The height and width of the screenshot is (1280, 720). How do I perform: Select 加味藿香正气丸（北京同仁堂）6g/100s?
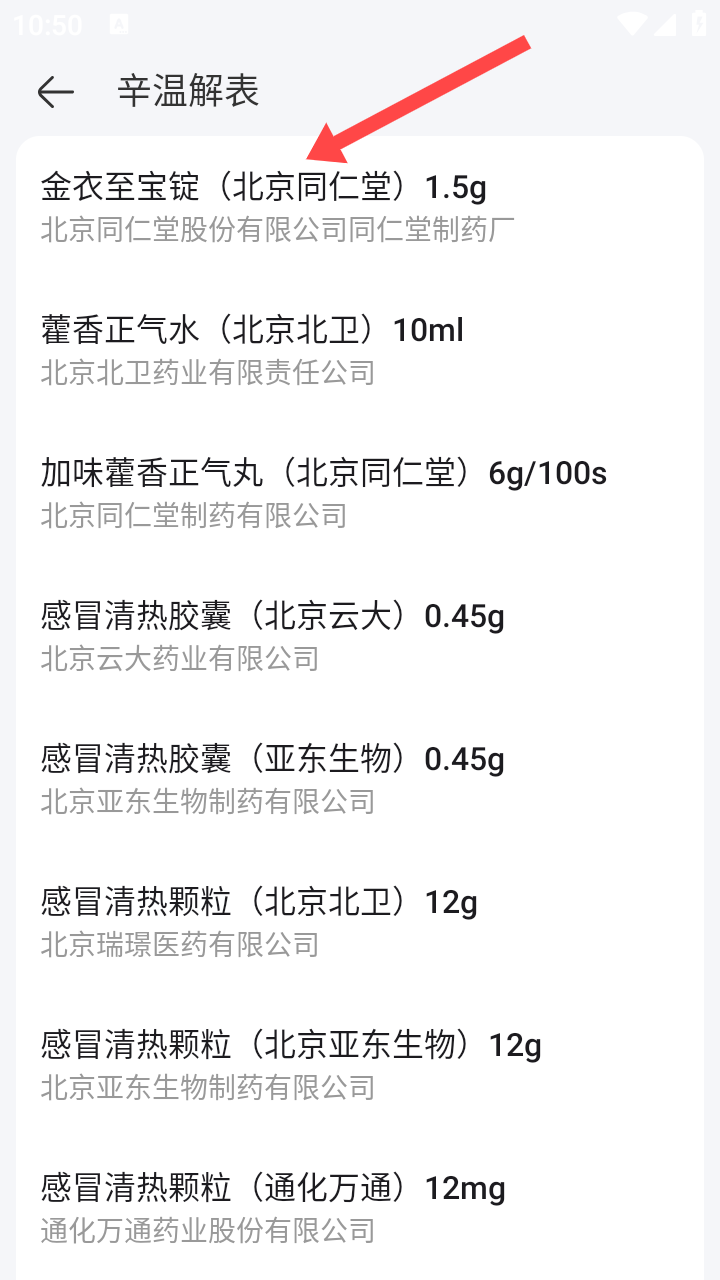(x=360, y=493)
